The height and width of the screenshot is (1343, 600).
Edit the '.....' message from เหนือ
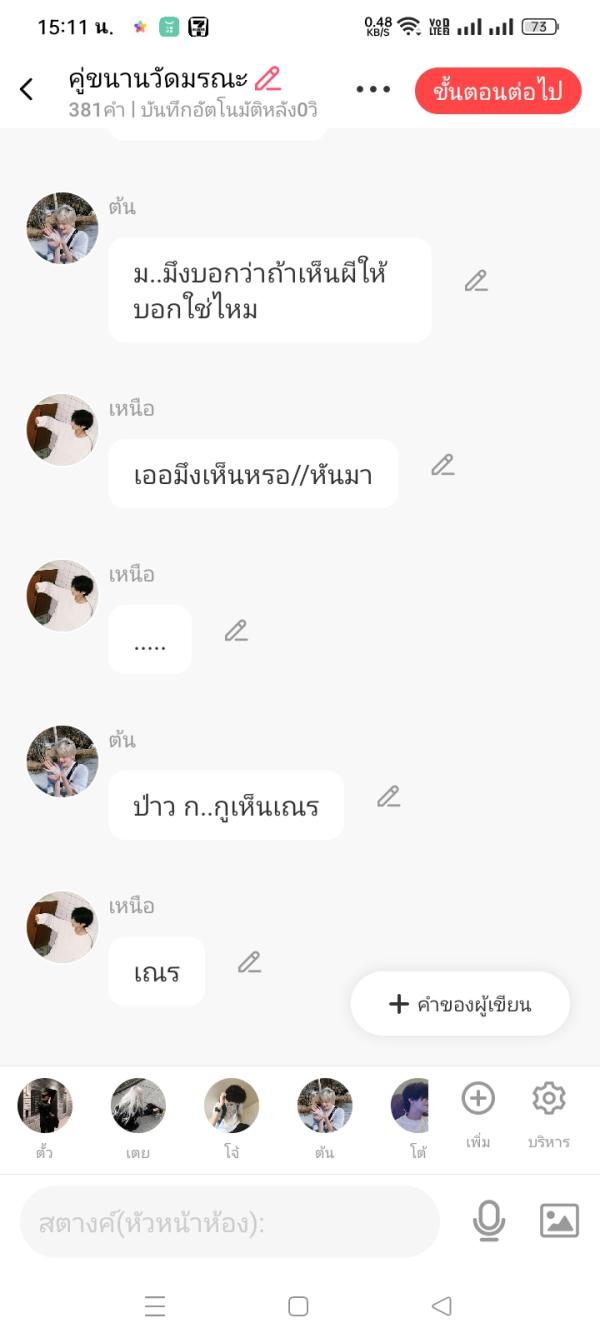(x=236, y=631)
